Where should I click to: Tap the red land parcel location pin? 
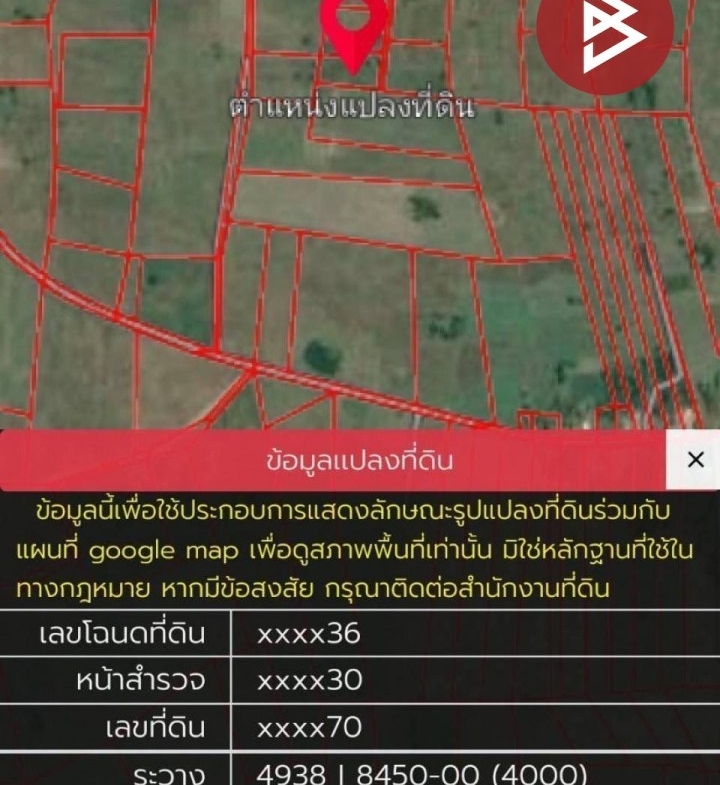coord(353,30)
